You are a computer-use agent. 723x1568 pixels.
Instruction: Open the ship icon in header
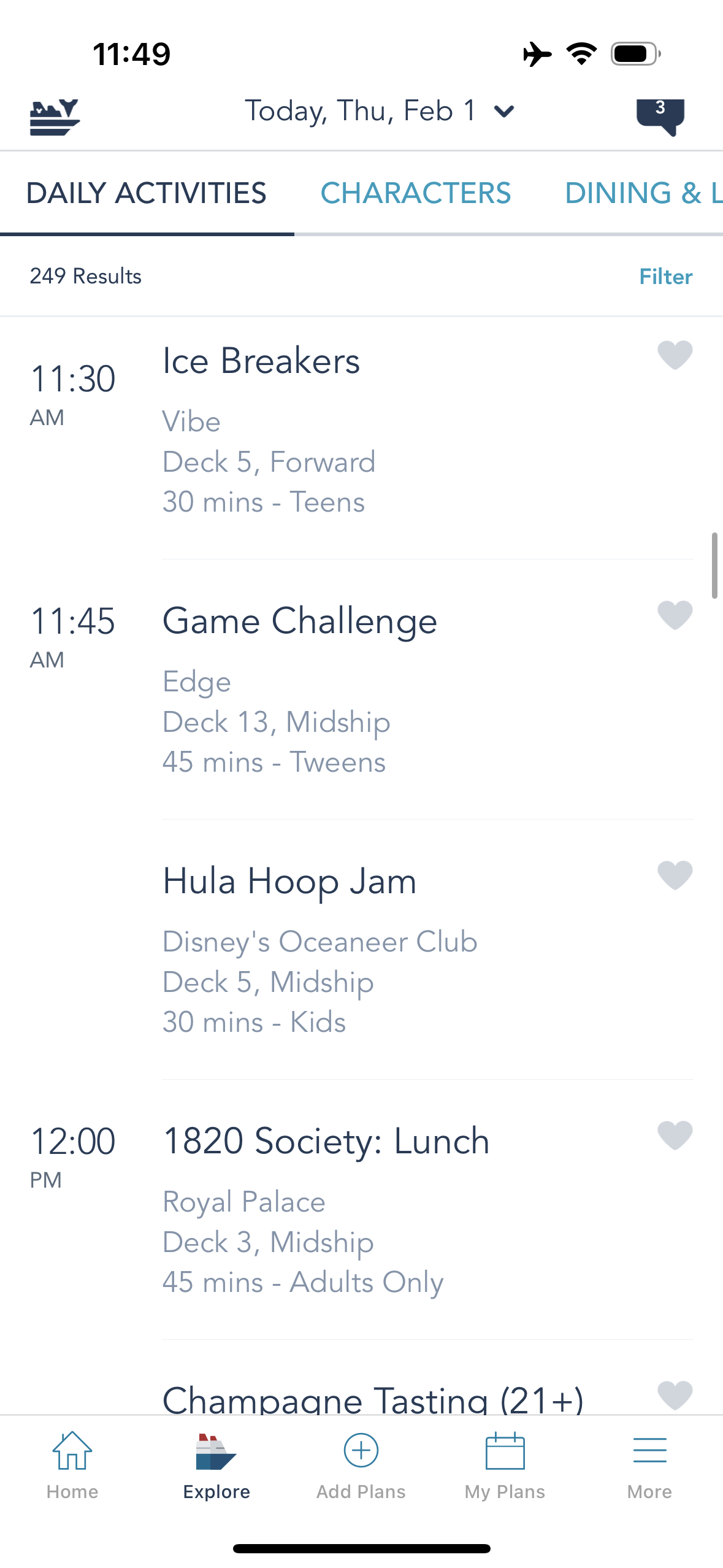pos(55,117)
